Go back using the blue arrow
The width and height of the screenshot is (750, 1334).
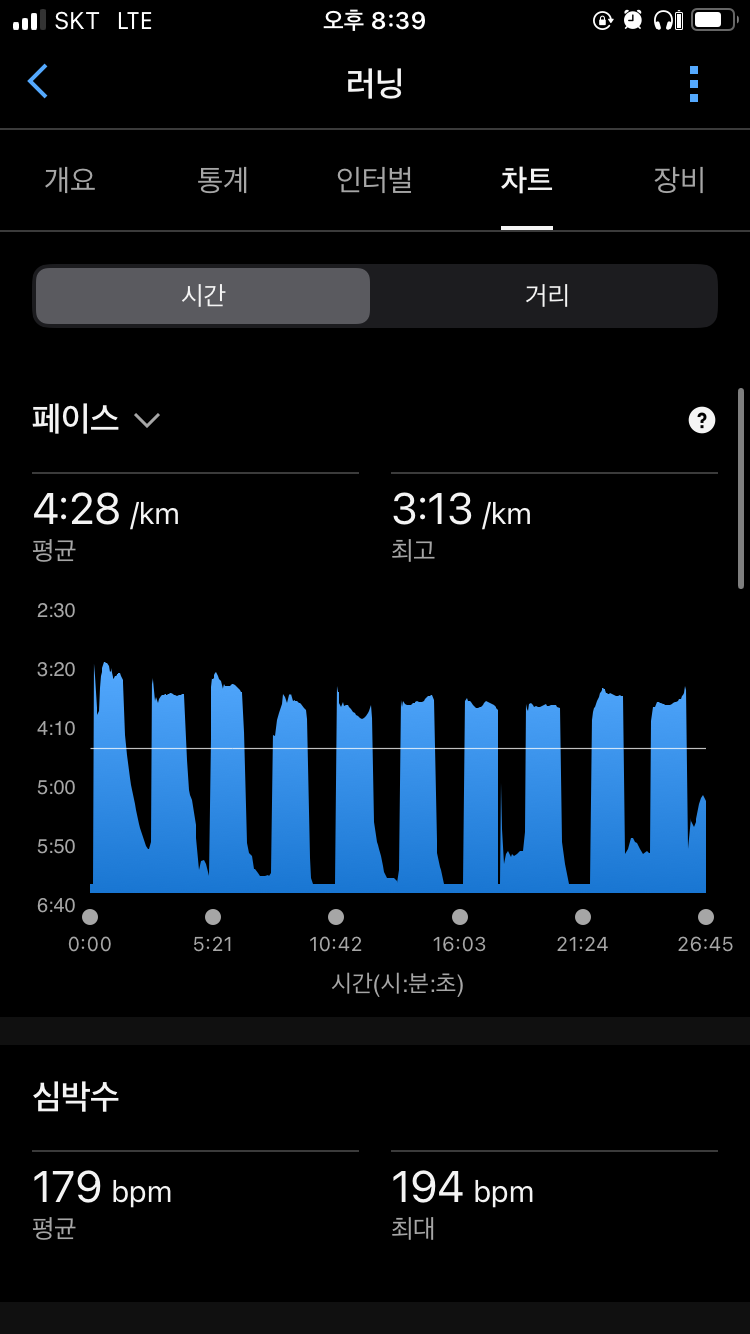[38, 81]
